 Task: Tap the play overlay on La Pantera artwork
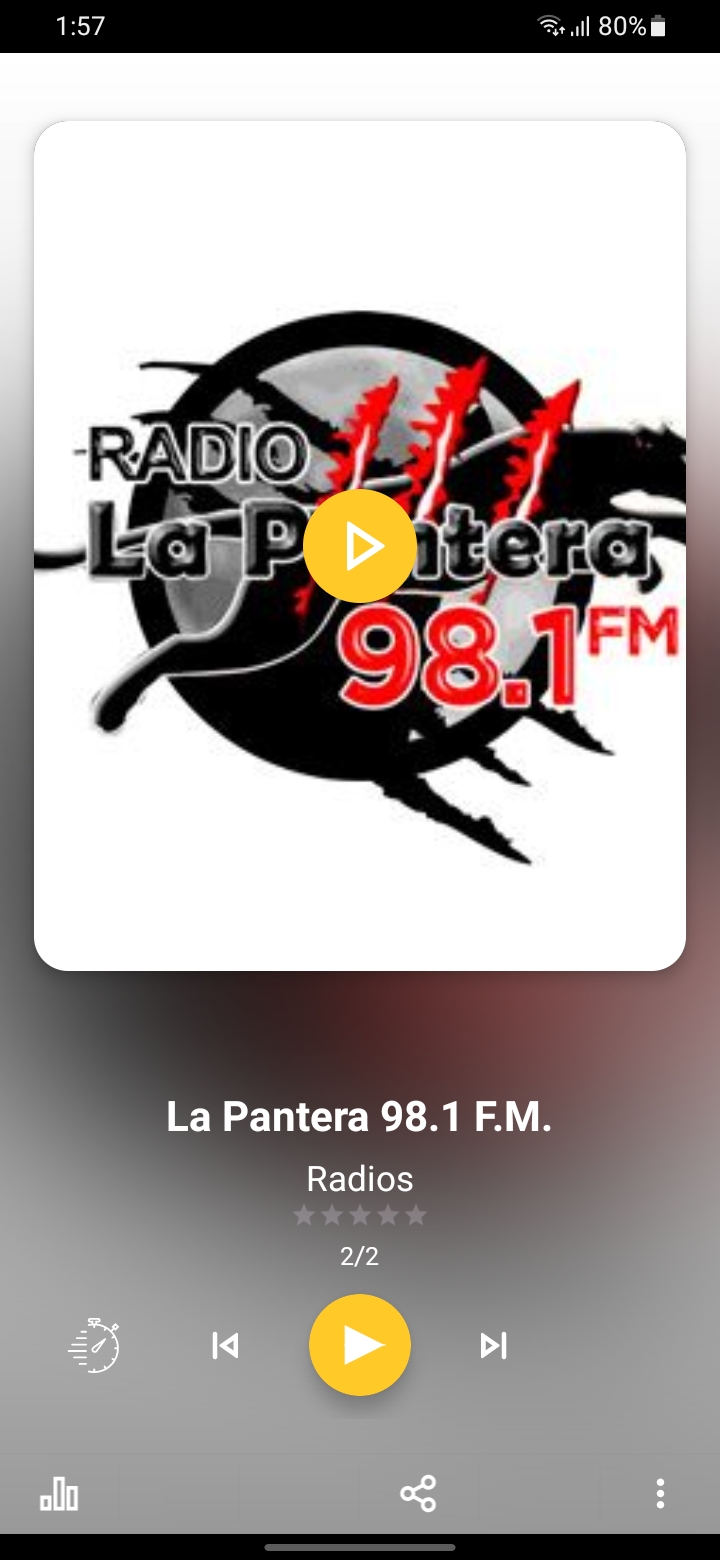[359, 546]
